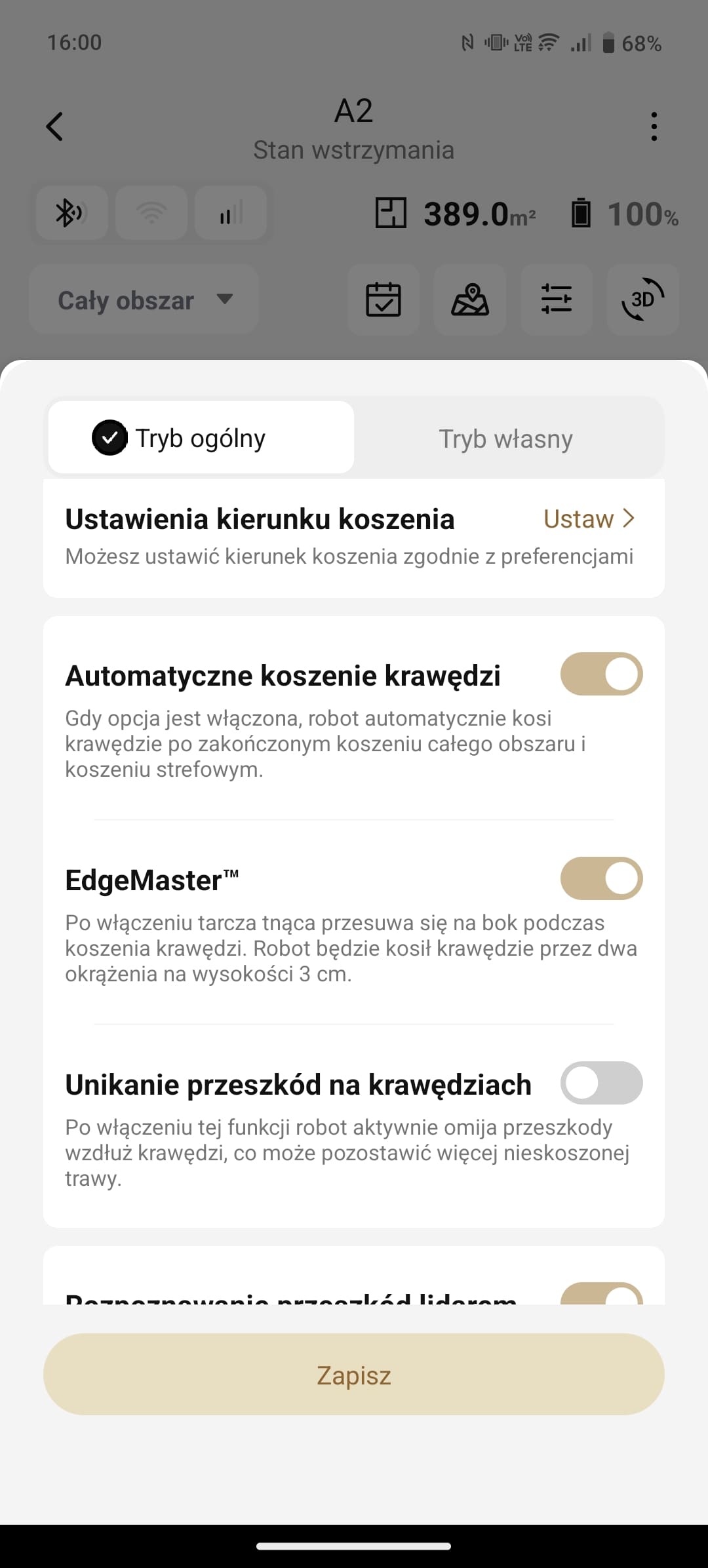Image resolution: width=708 pixels, height=1568 pixels.
Task: Open the three-dot overflow menu
Action: [x=654, y=127]
